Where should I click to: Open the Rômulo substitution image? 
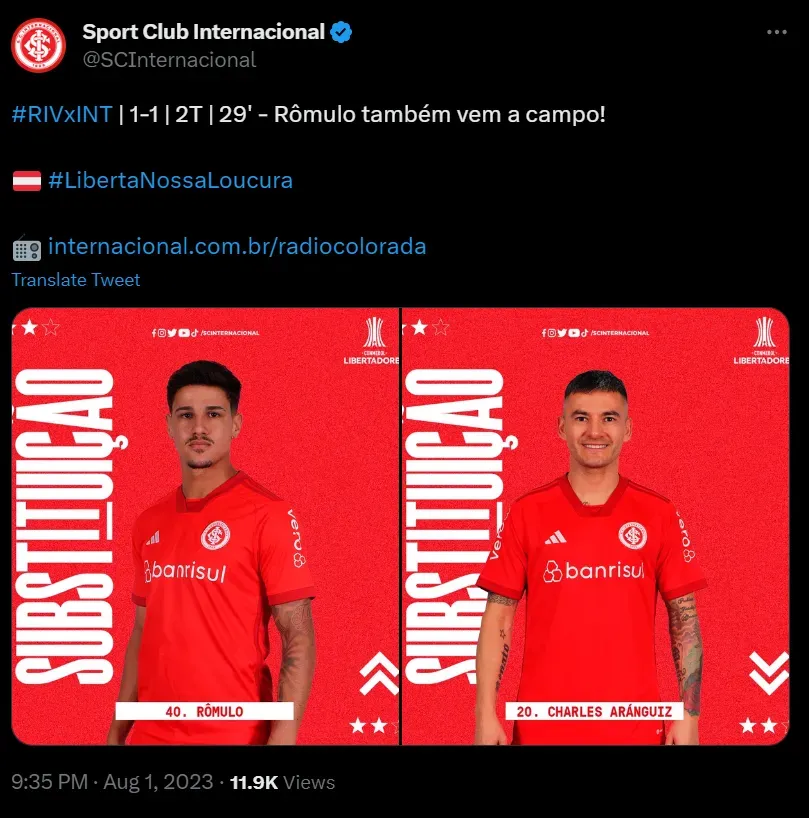click(x=206, y=526)
